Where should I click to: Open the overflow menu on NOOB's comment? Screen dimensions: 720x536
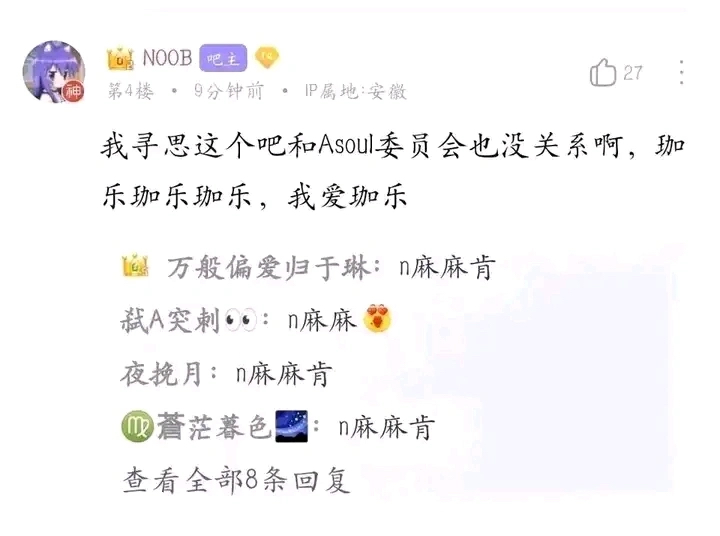(681, 72)
